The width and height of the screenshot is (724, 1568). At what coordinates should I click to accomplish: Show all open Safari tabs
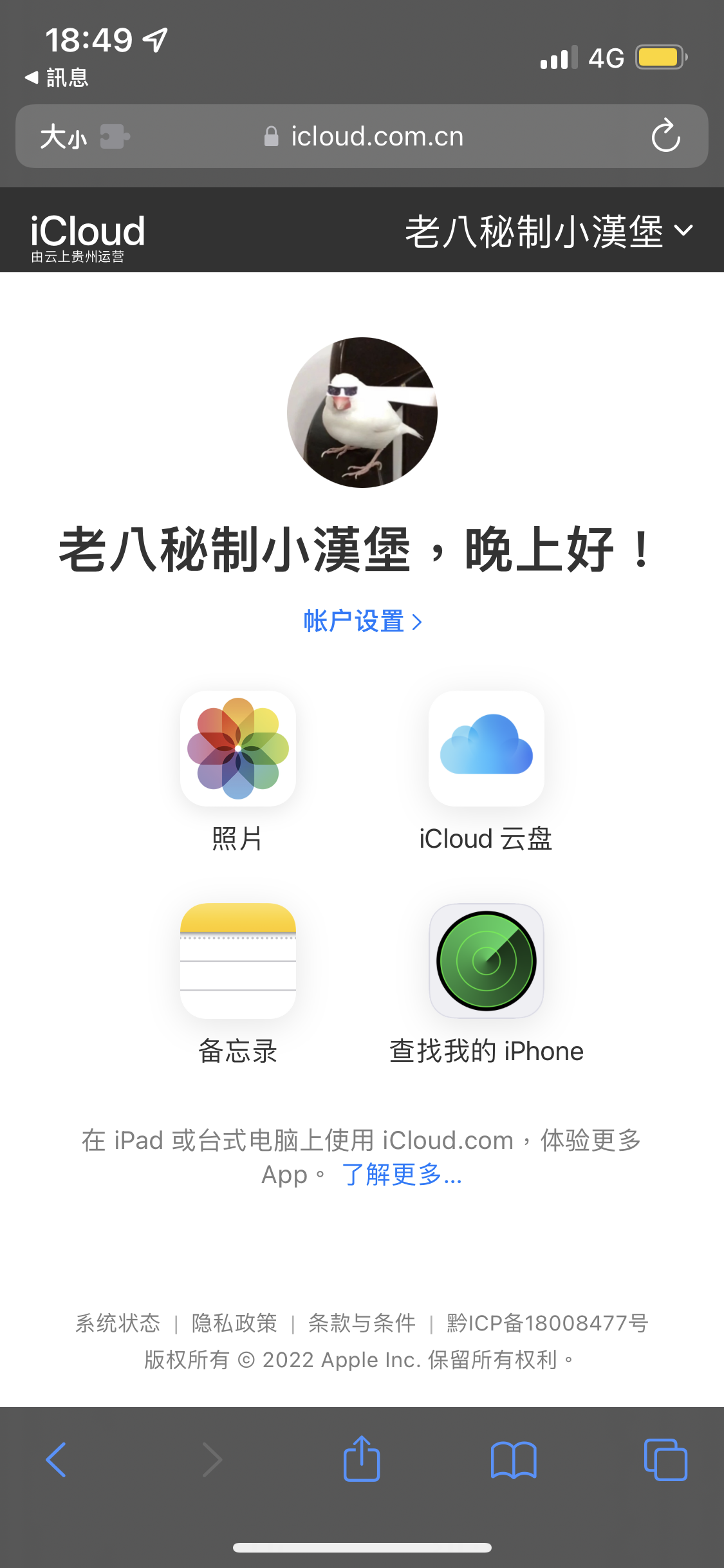click(665, 1460)
